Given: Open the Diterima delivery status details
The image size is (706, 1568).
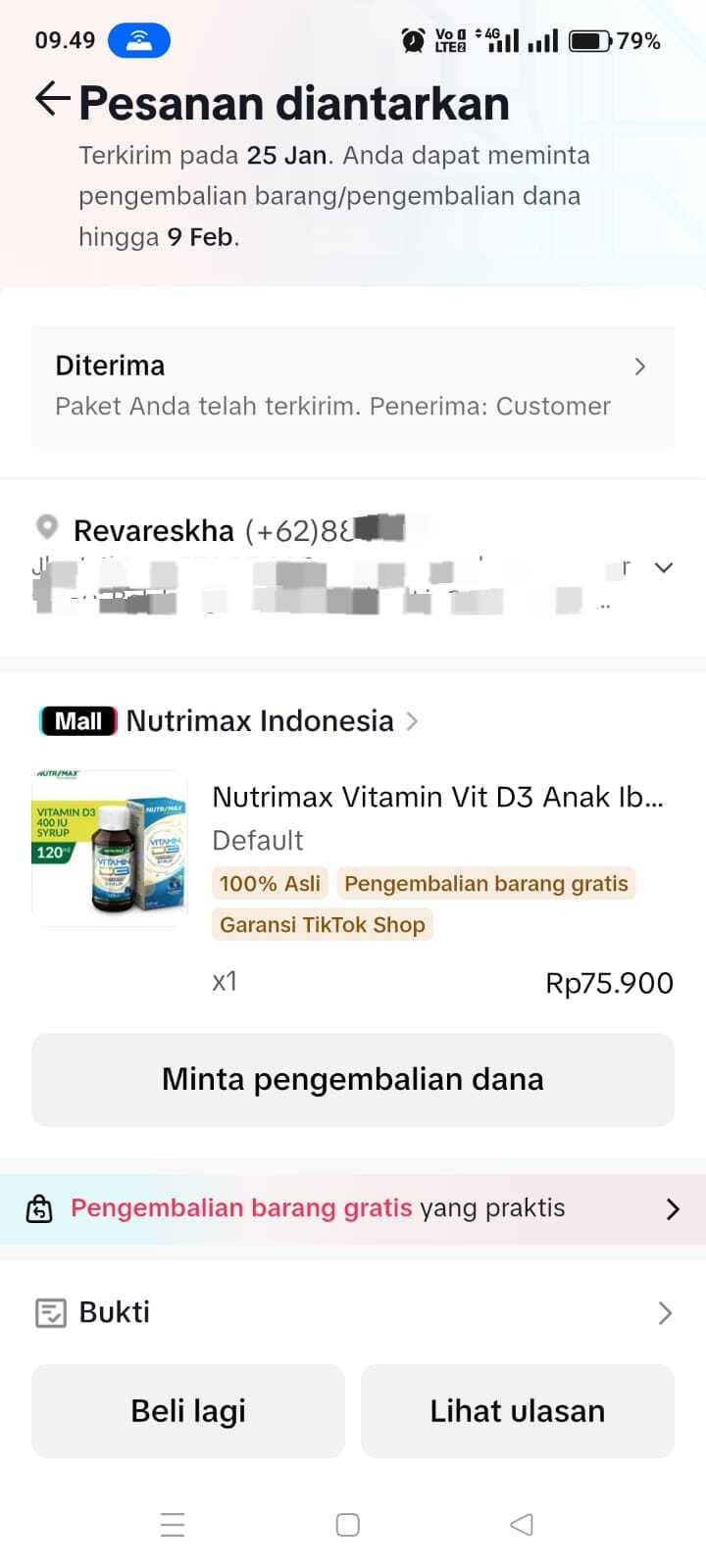Looking at the screenshot, I should pos(353,385).
